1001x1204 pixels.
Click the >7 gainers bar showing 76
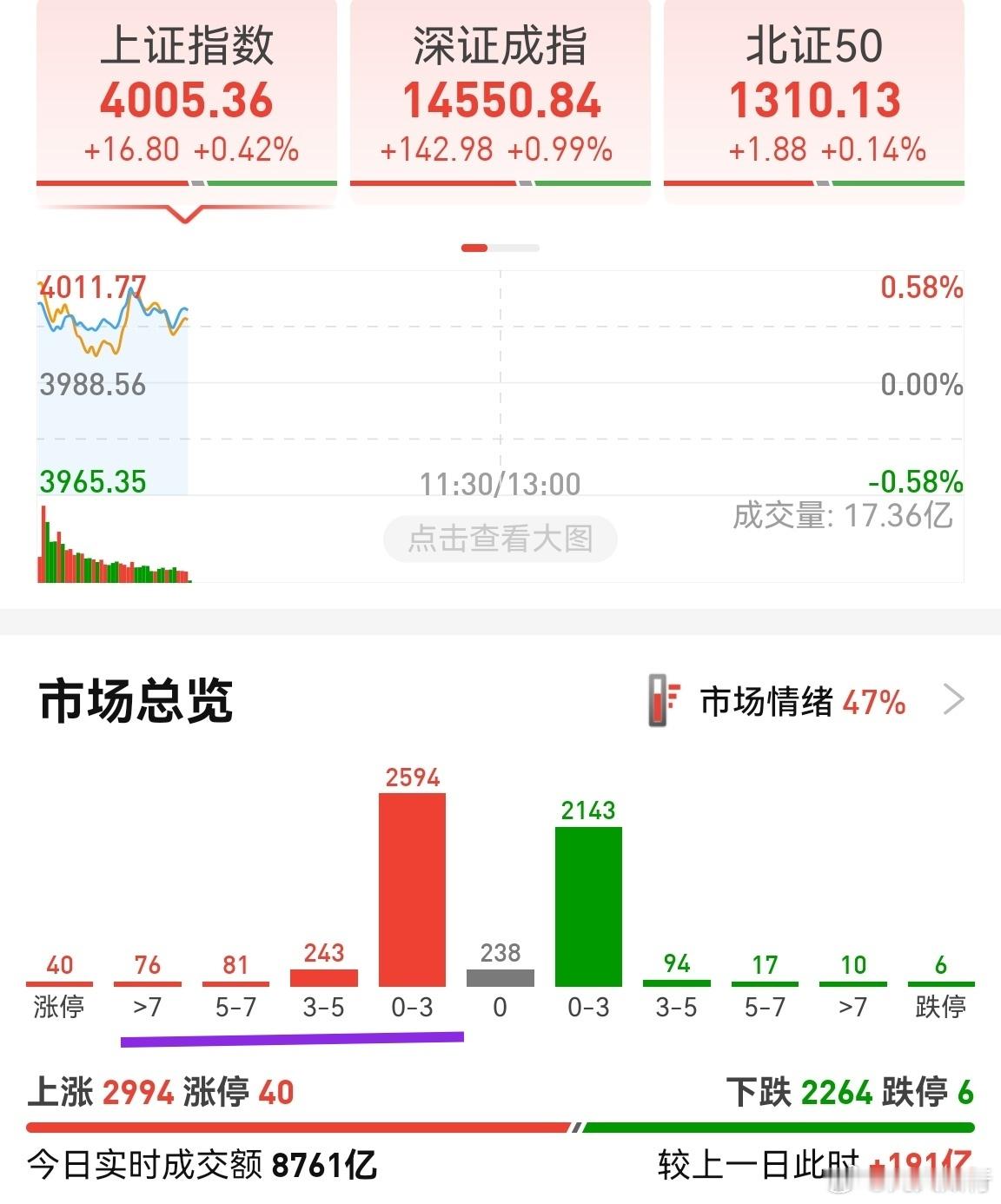tap(148, 982)
